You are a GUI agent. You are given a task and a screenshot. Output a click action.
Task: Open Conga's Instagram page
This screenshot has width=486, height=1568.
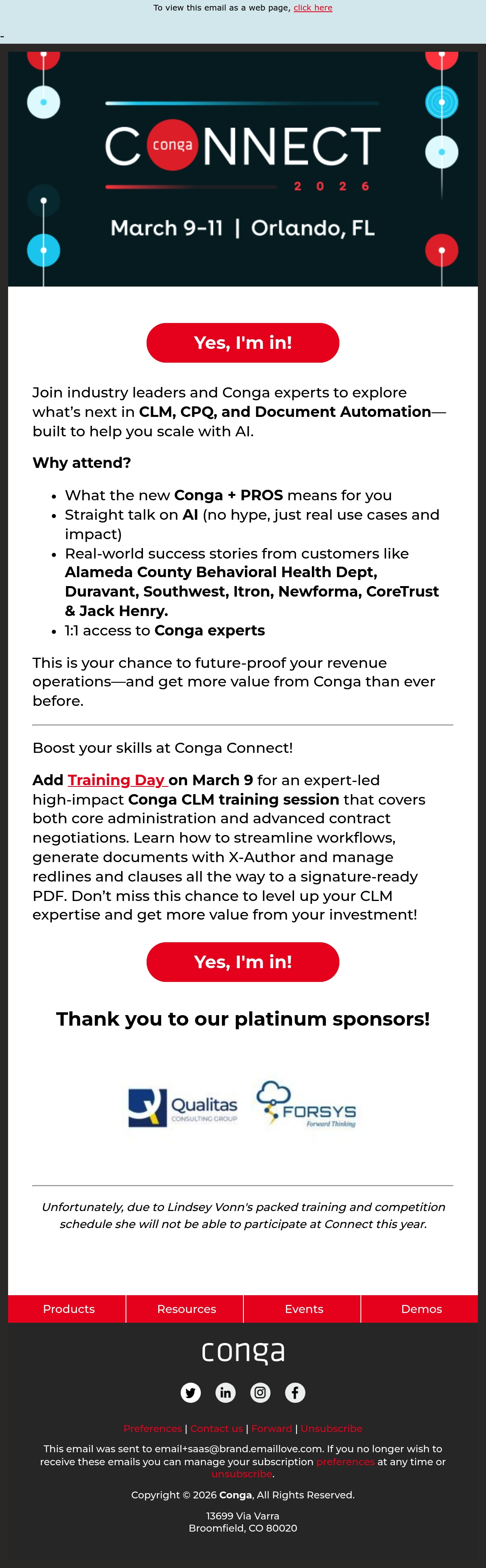click(x=260, y=1393)
